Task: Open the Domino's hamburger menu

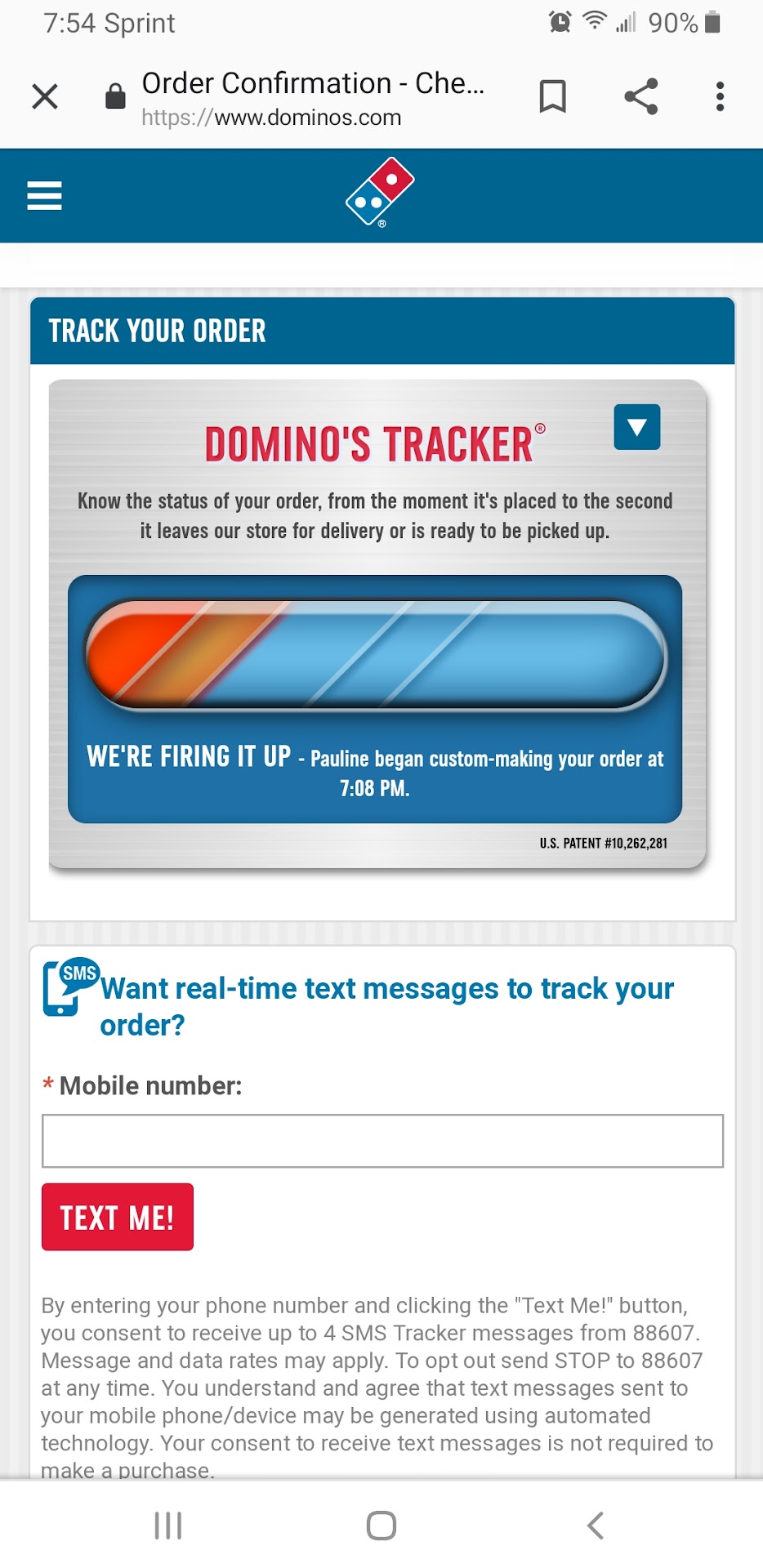Action: (x=45, y=196)
